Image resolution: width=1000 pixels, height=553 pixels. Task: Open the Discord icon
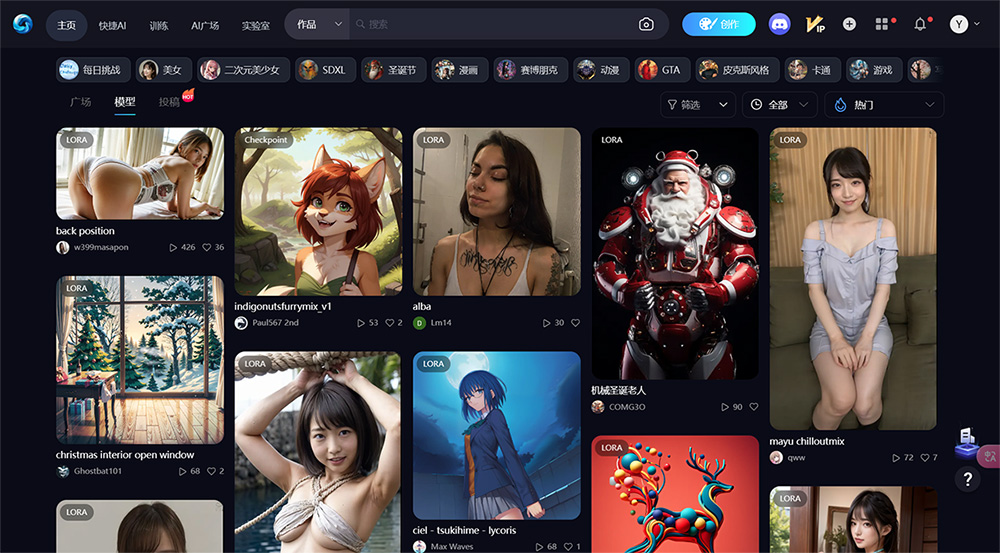(779, 24)
